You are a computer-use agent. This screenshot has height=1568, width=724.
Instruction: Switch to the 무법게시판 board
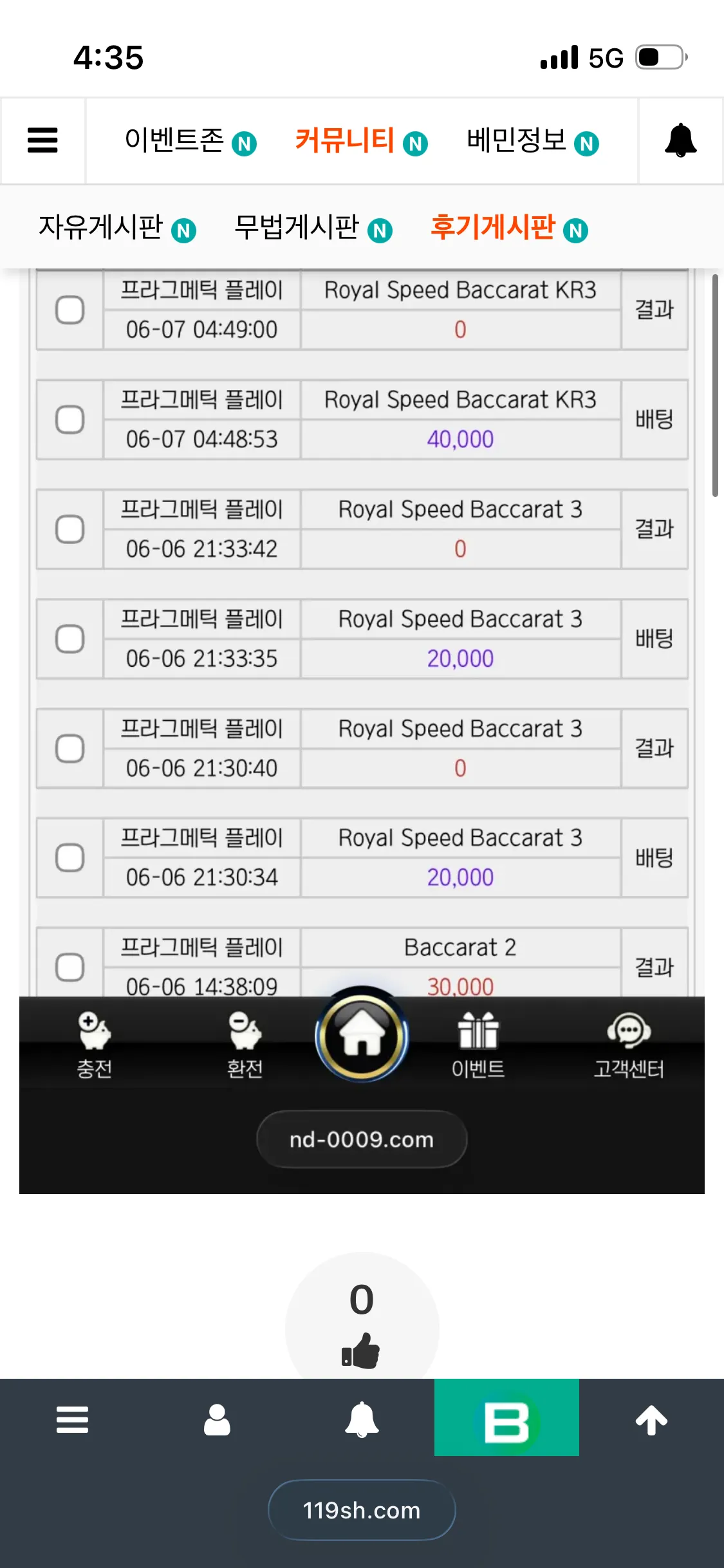(x=313, y=228)
